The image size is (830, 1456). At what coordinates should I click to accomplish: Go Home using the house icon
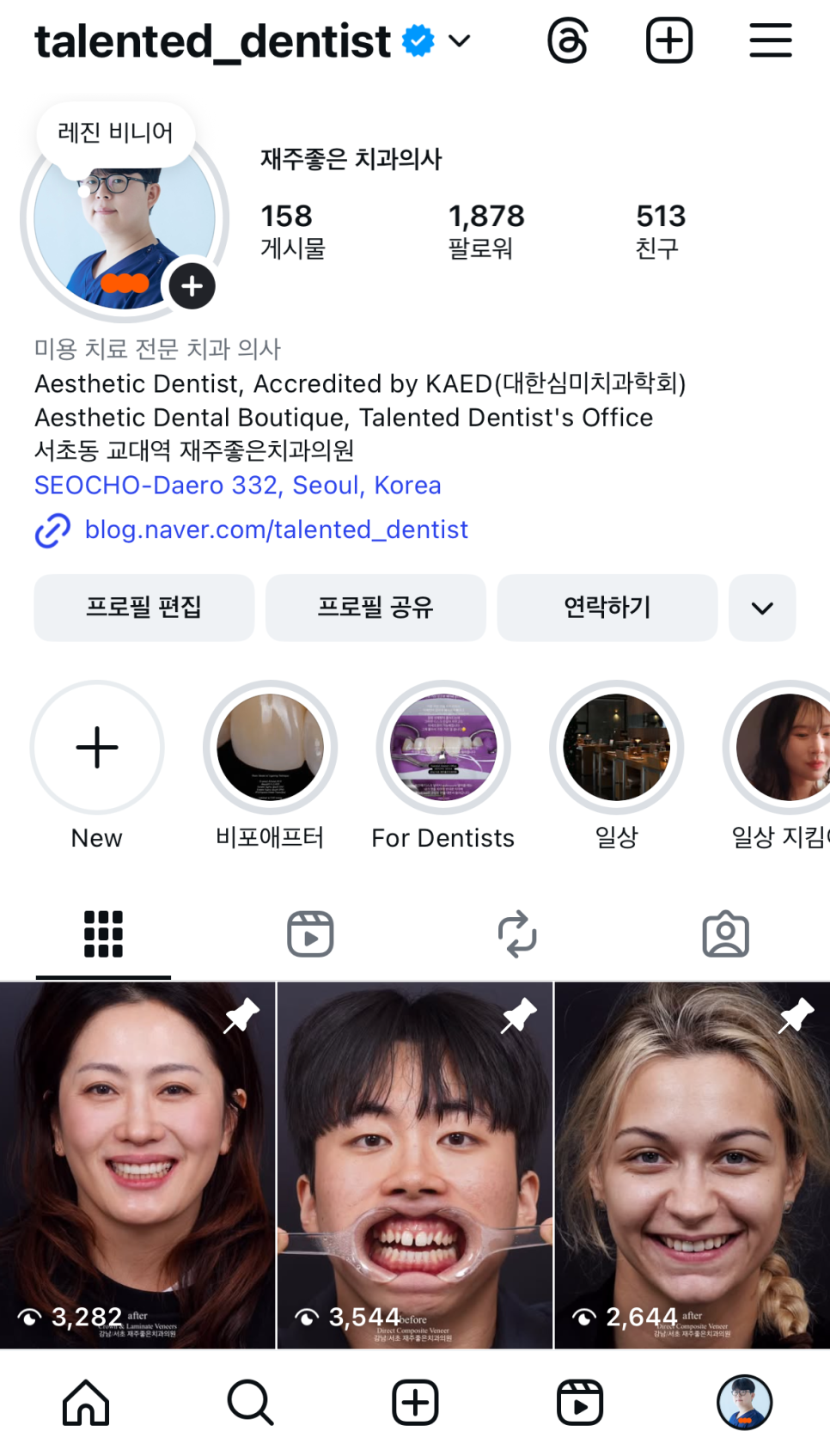84,1402
